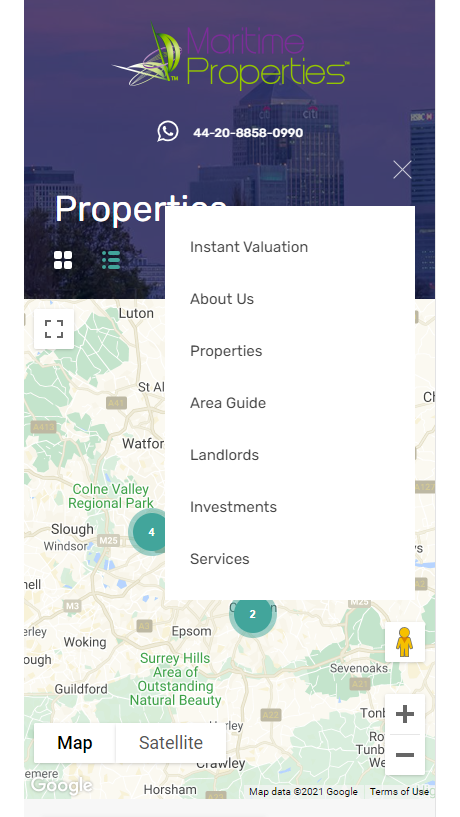The image size is (460, 817).
Task: Open the Landlords menu item
Action: click(225, 455)
